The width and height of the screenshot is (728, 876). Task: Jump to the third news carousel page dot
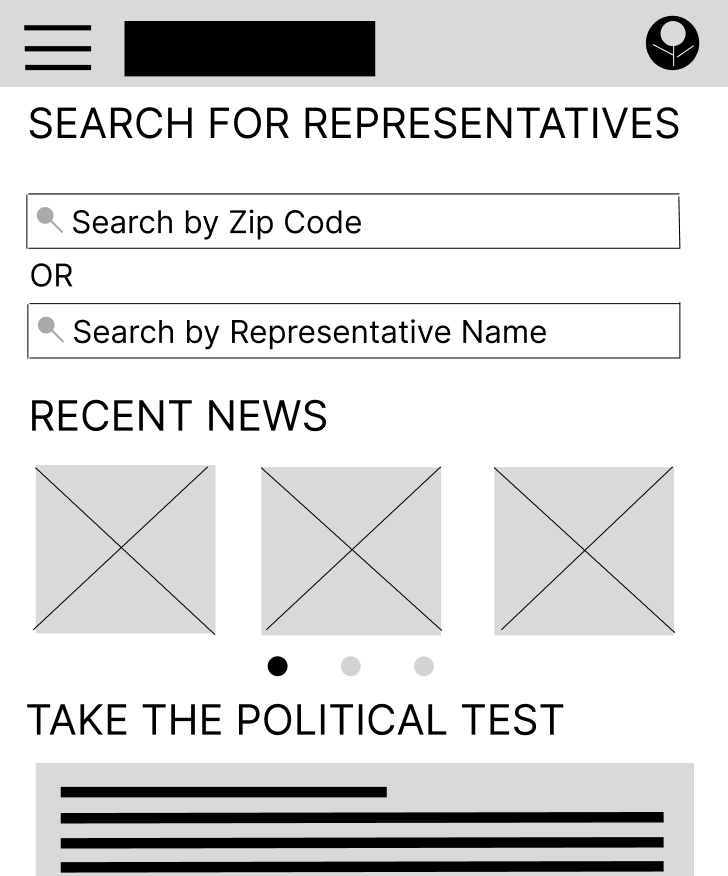(424, 666)
